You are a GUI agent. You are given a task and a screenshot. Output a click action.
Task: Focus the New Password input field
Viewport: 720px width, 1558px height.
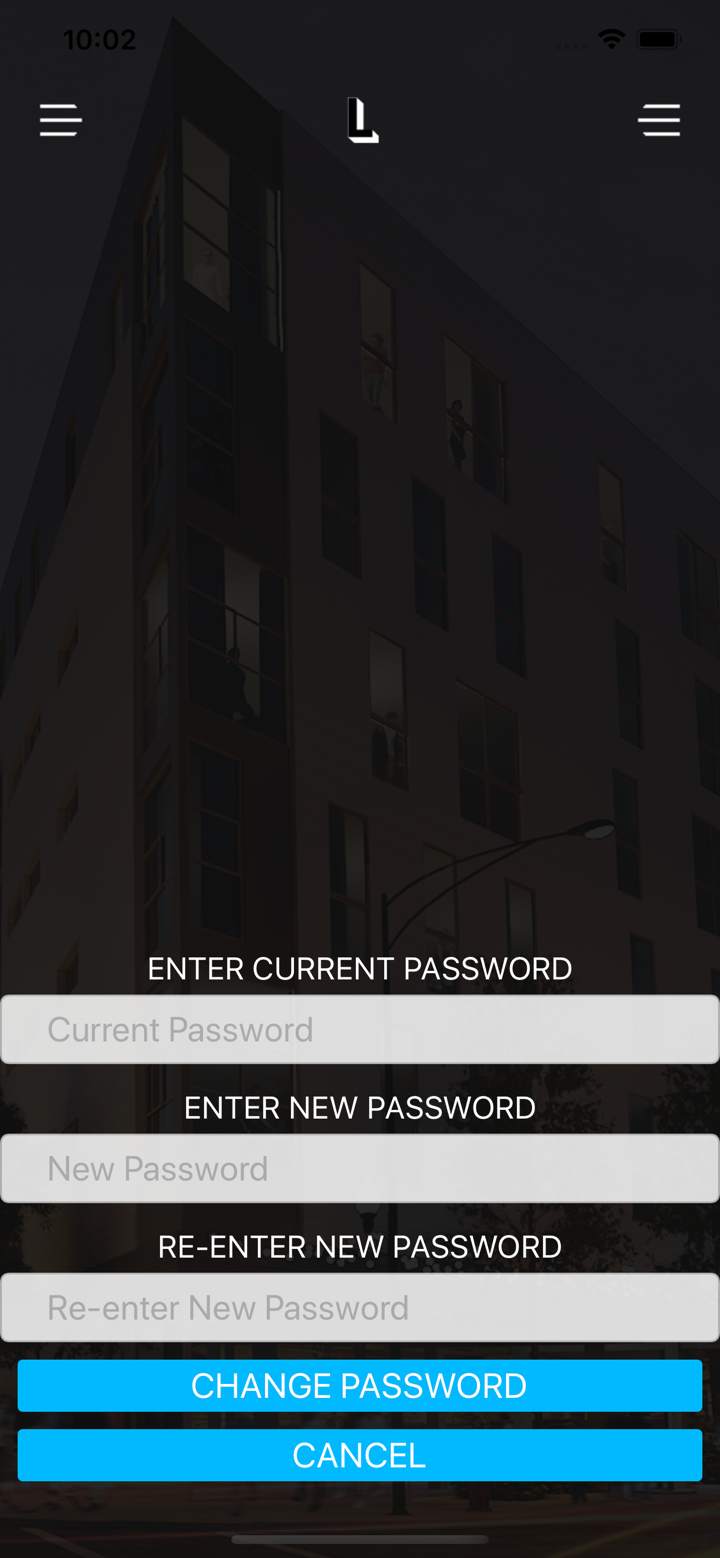pos(360,1167)
